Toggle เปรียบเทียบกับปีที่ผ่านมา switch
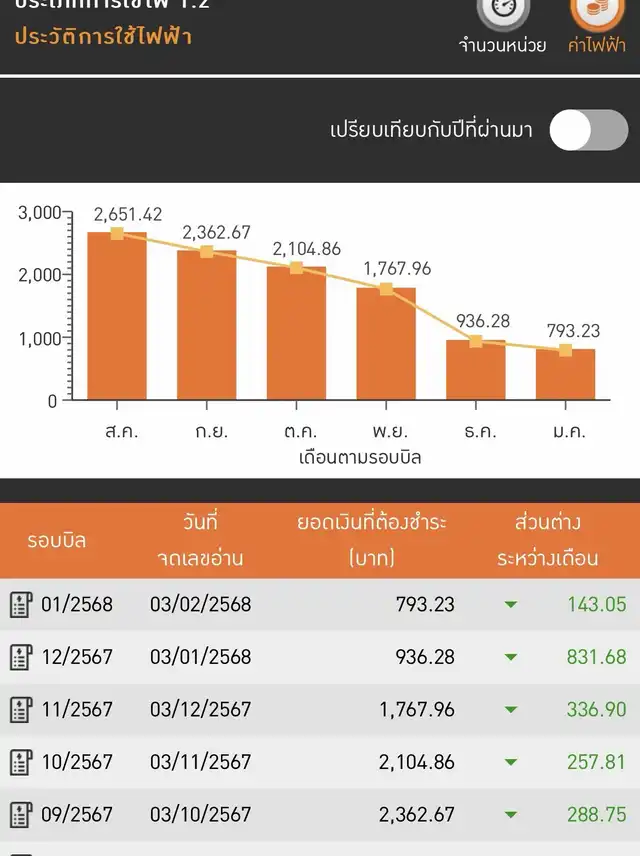Image resolution: width=640 pixels, height=856 pixels. point(588,130)
